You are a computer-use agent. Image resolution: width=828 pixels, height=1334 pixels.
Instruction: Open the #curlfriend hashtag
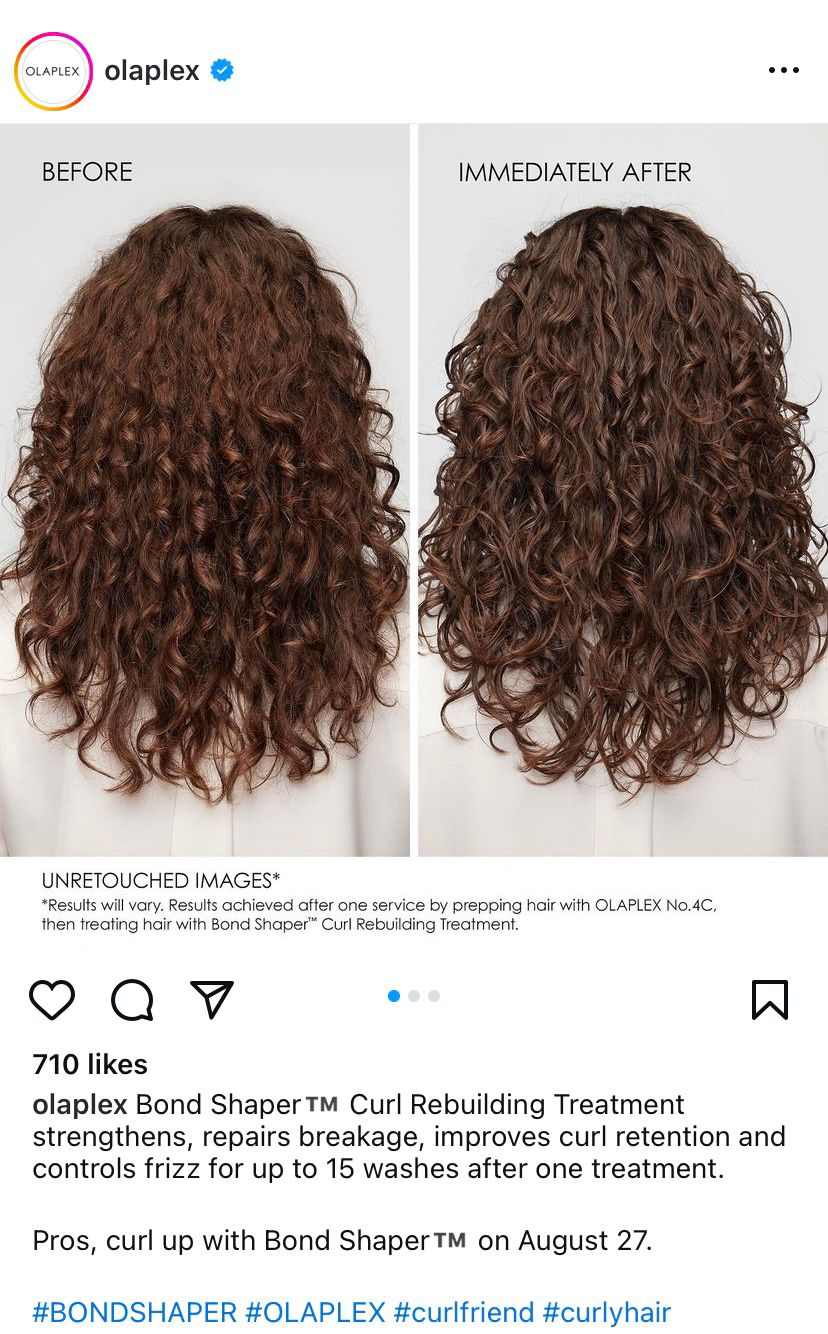pos(464,1312)
